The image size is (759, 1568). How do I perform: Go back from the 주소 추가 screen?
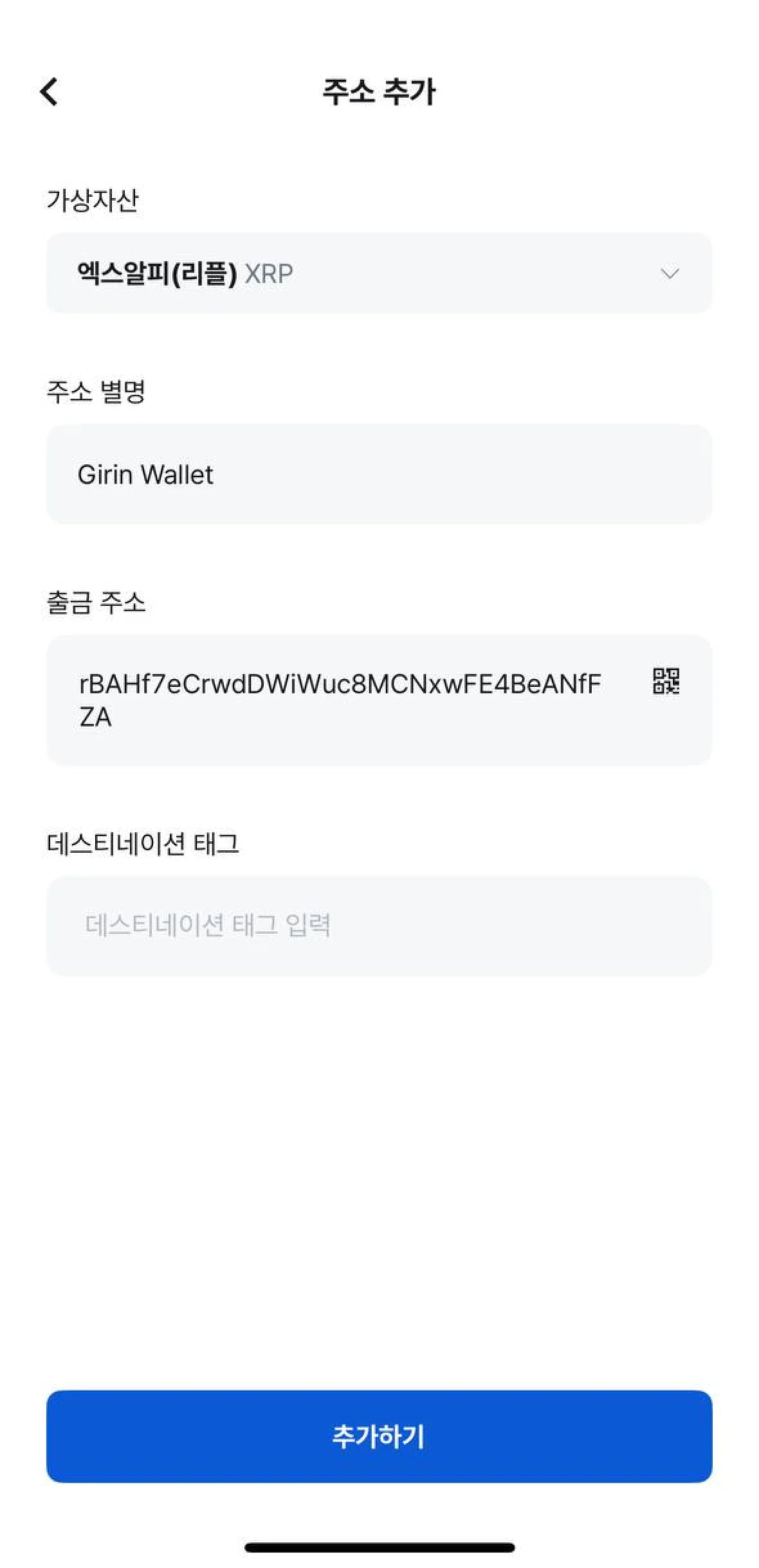pyautogui.click(x=50, y=91)
